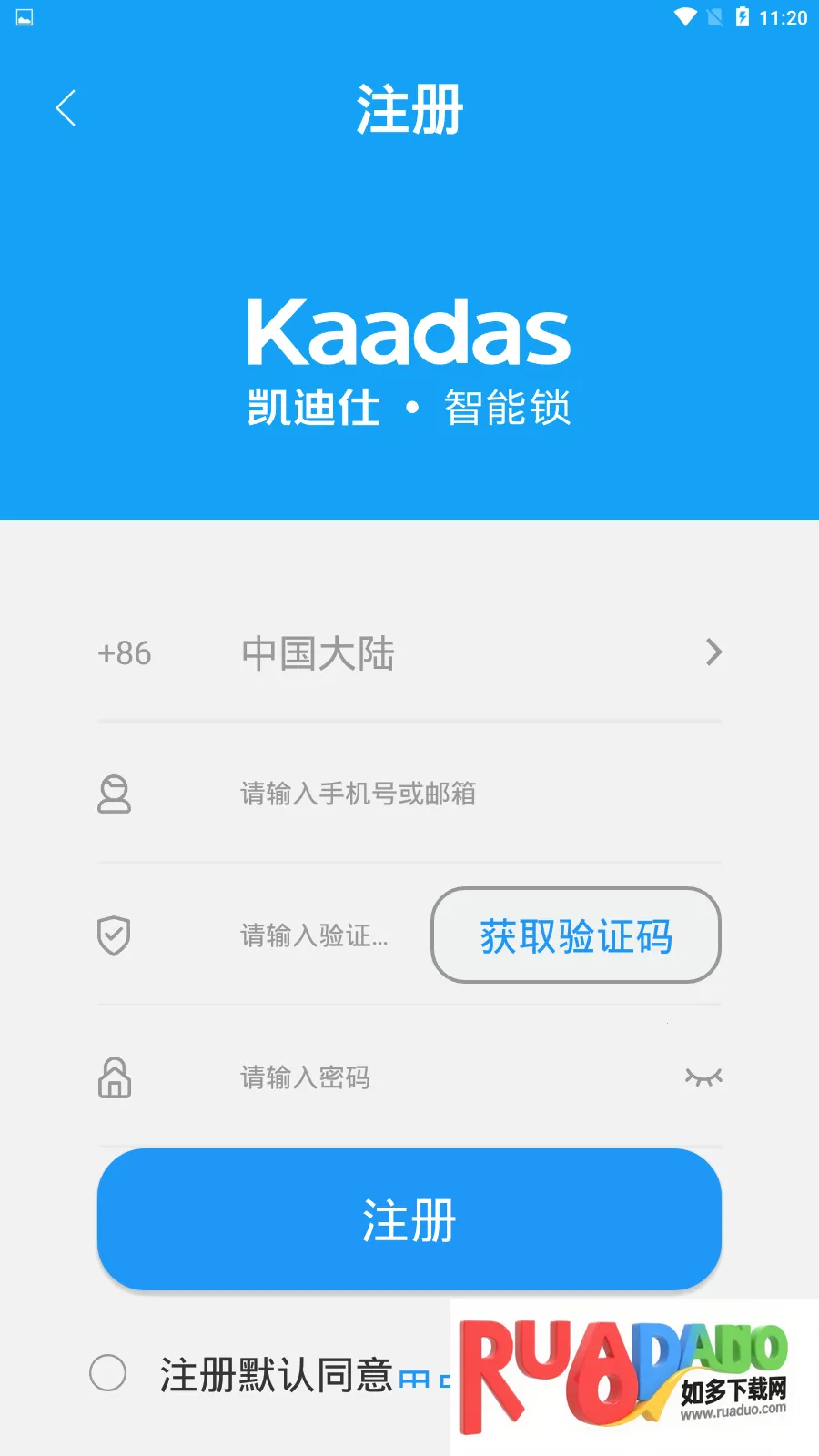Open the +86 中国大陆 country selector
Viewport: 819px width, 1456px height.
(x=409, y=653)
